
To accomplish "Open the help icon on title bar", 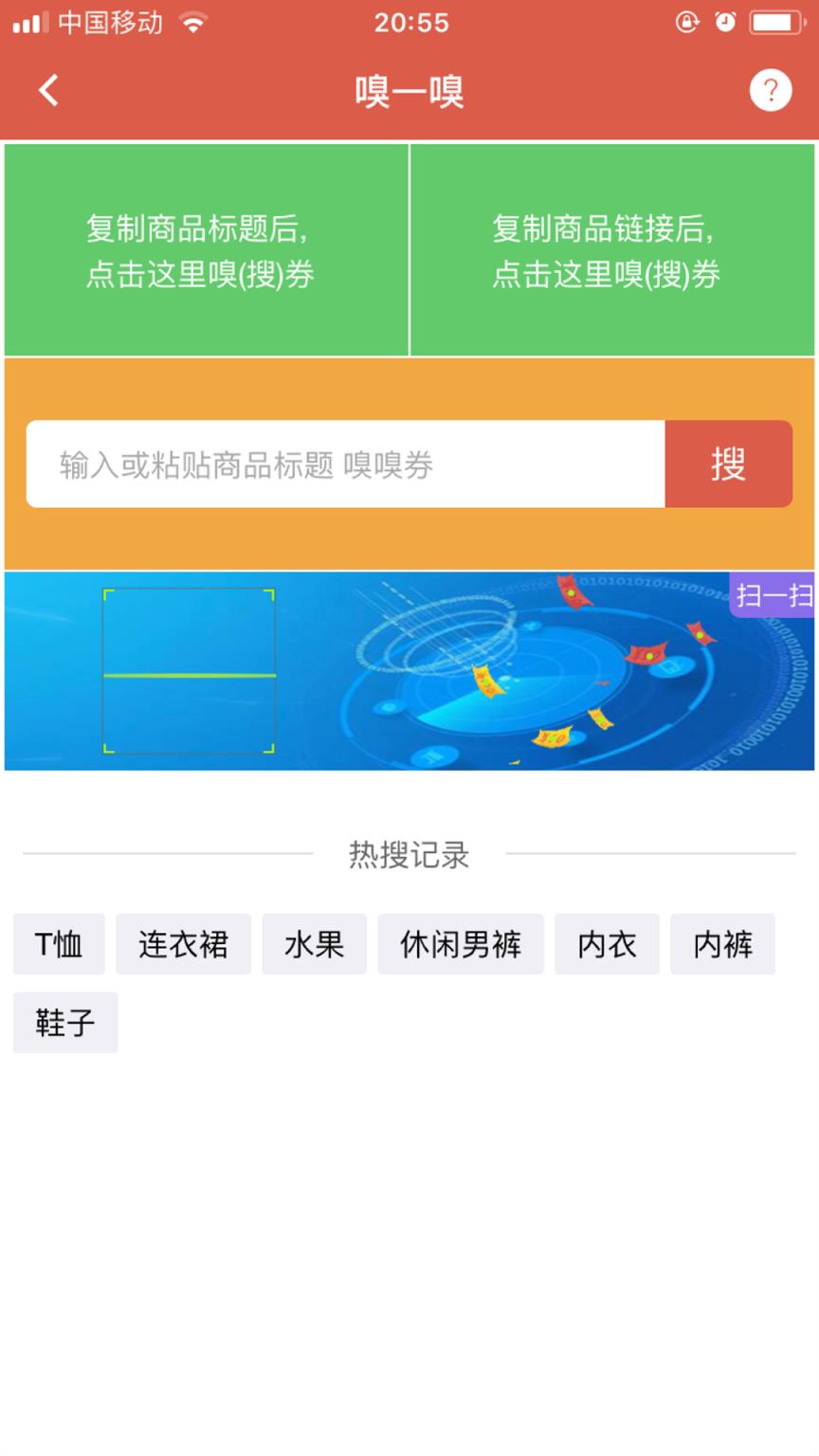I will [771, 90].
